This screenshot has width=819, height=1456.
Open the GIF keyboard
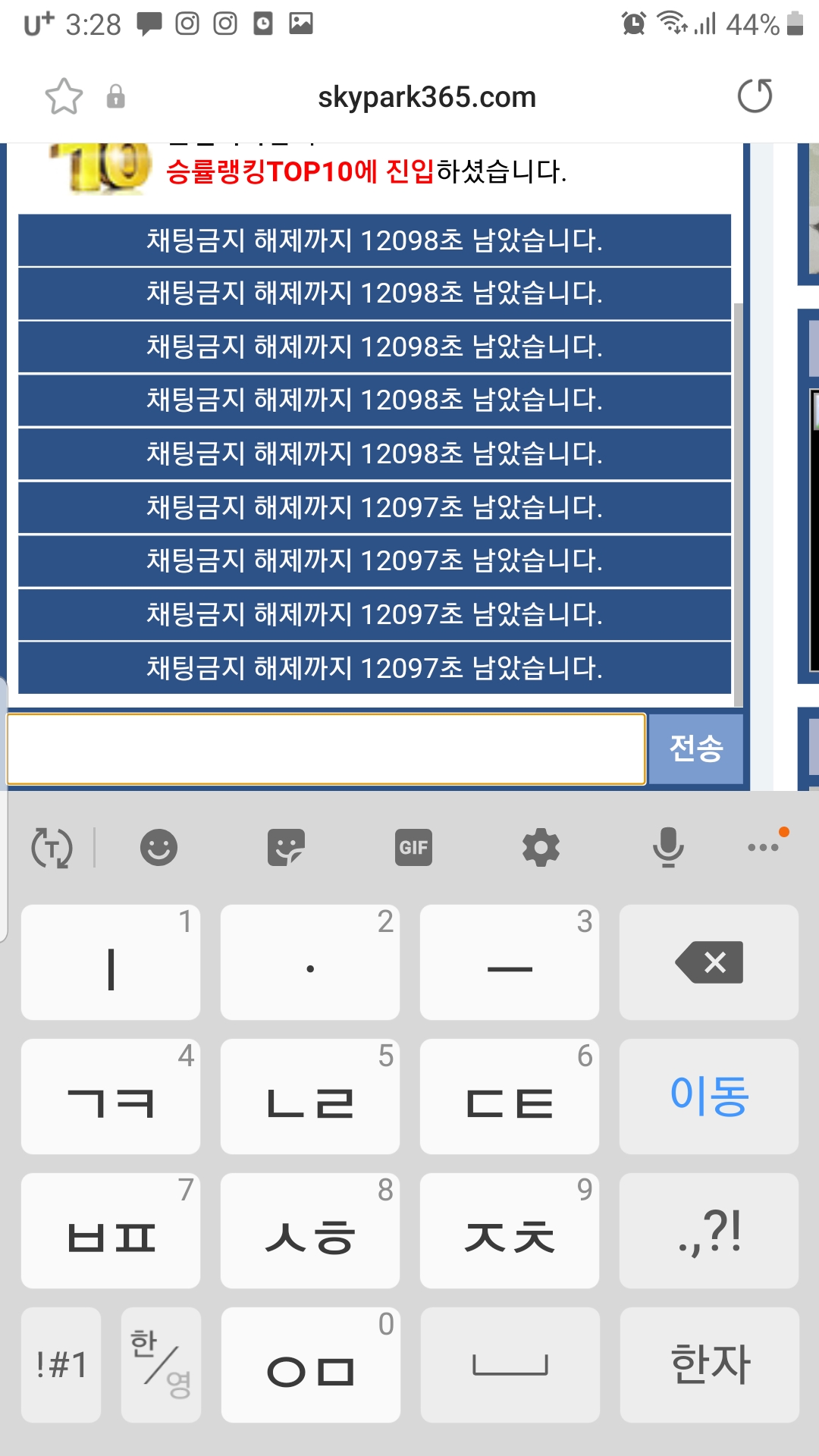pyautogui.click(x=413, y=847)
